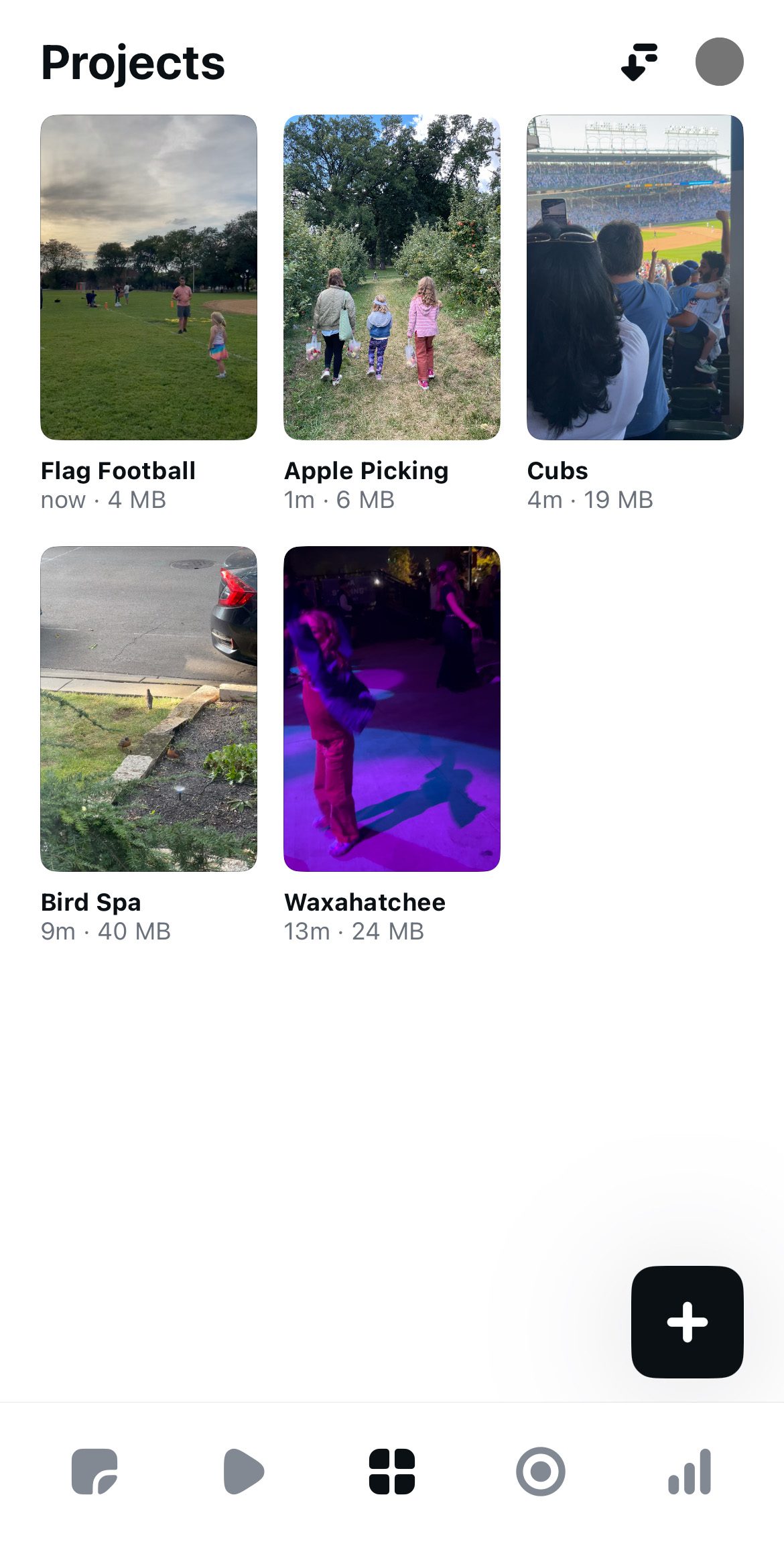Image resolution: width=784 pixels, height=1554 pixels.
Task: Switch to the play tab
Action: (243, 1472)
